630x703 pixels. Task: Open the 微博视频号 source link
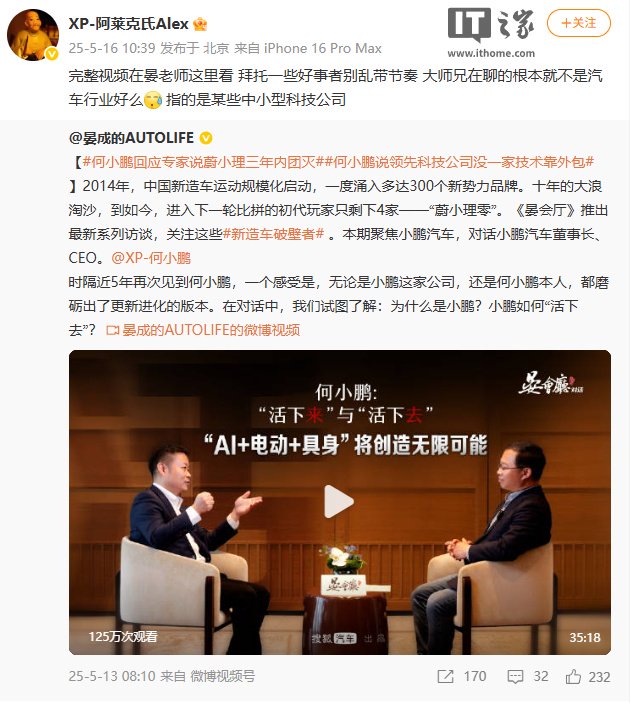click(222, 677)
